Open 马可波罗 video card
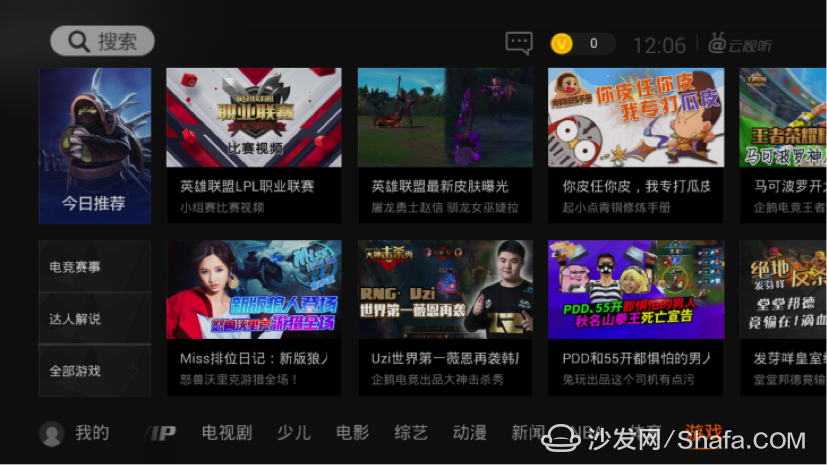827x465 pixels. coord(783,145)
